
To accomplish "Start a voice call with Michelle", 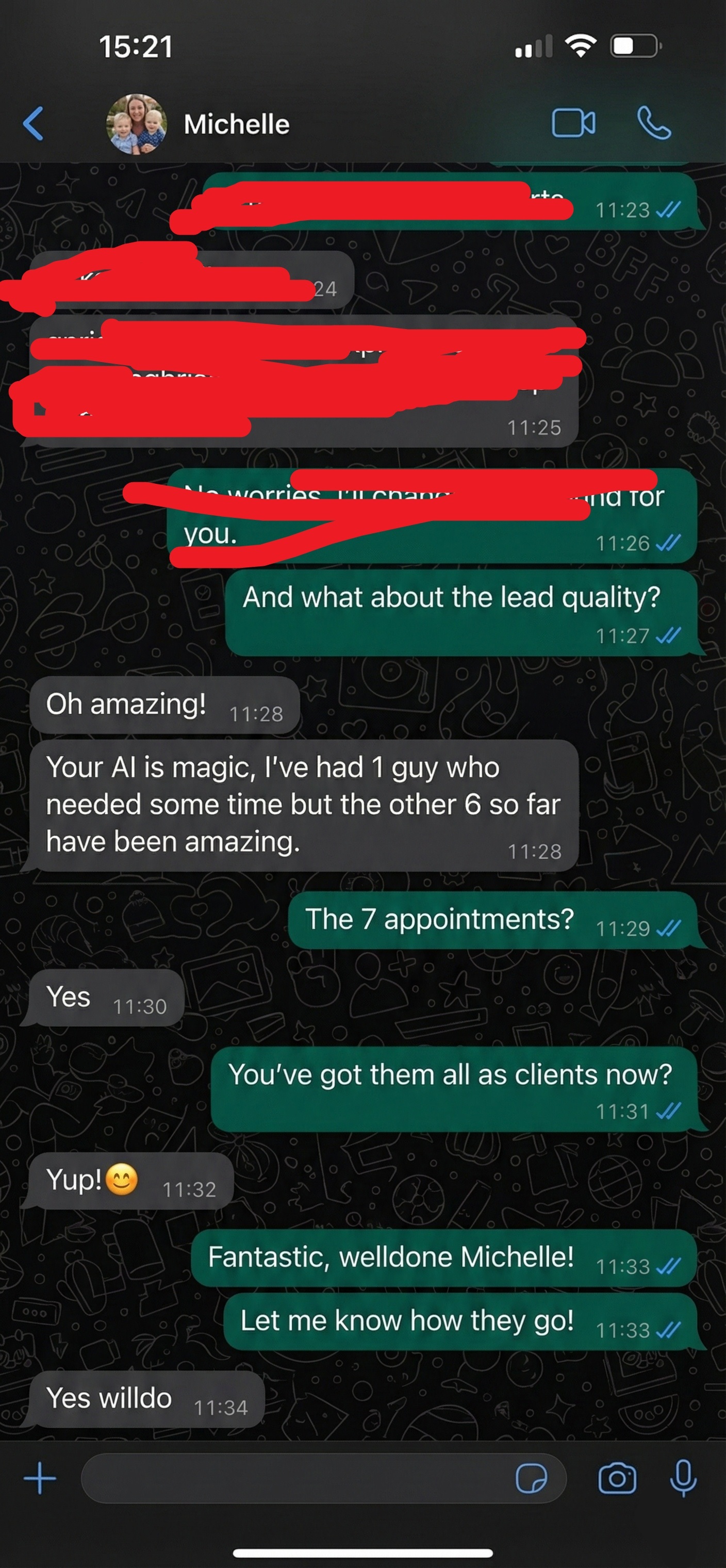I will (x=654, y=124).
